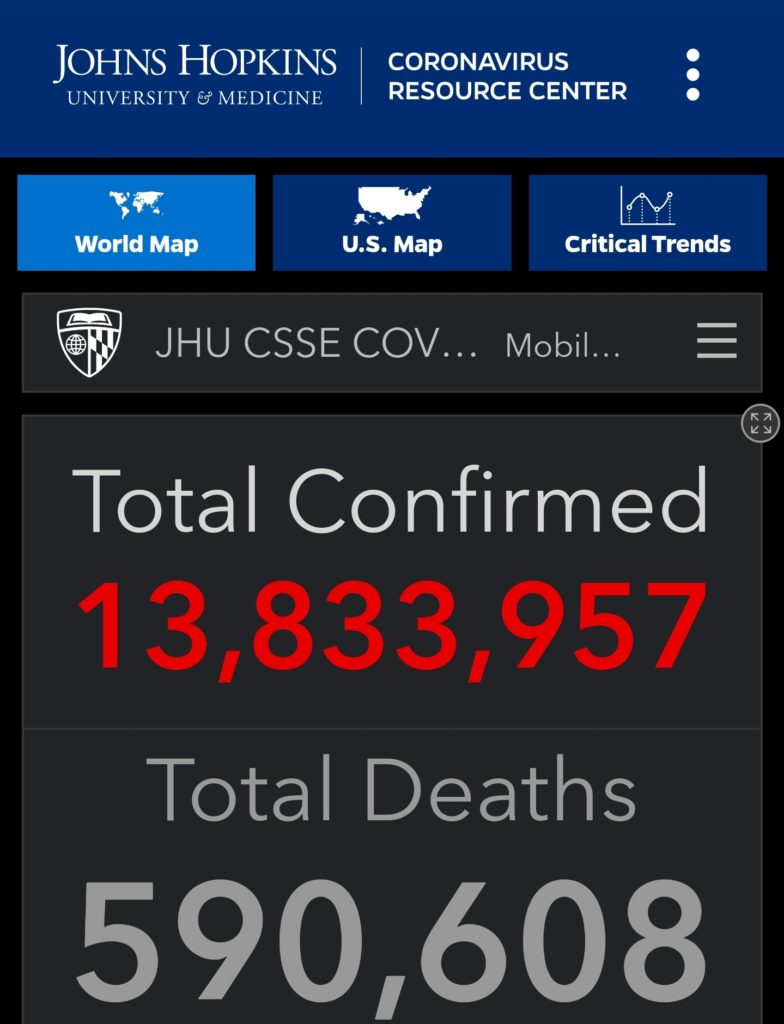784x1024 pixels.
Task: Open the Johns Hopkins University & Medicine homepage
Action: pos(195,75)
